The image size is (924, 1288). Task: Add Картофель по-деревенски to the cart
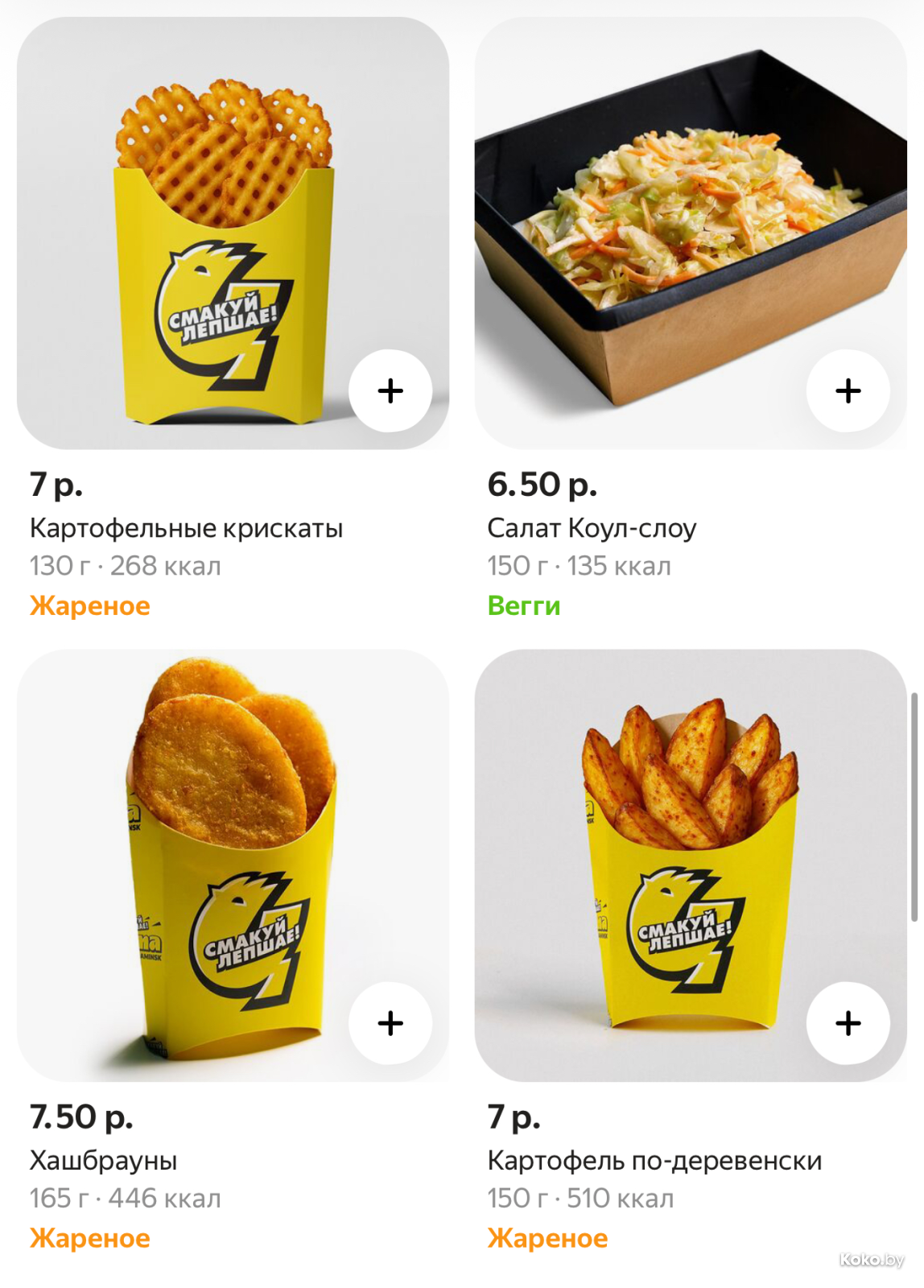pyautogui.click(x=848, y=1023)
